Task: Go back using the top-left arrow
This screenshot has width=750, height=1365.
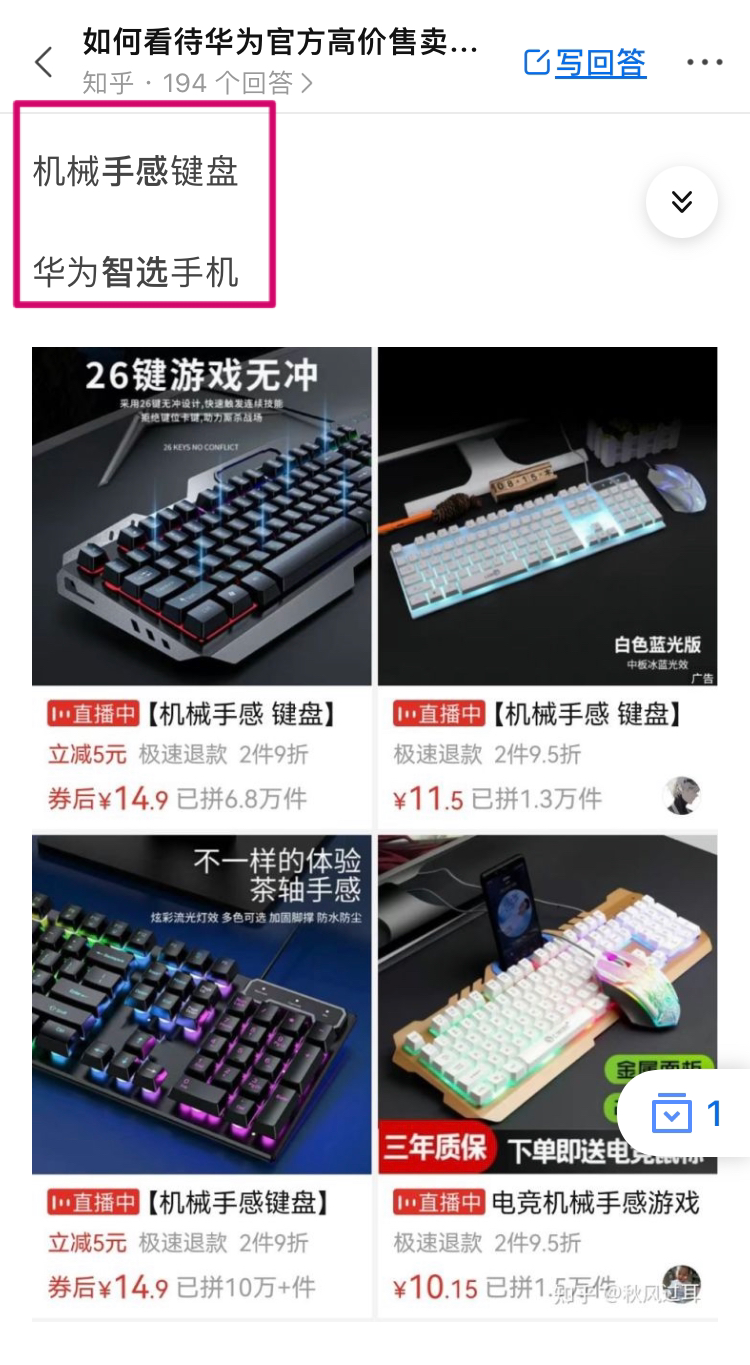Action: tap(43, 62)
